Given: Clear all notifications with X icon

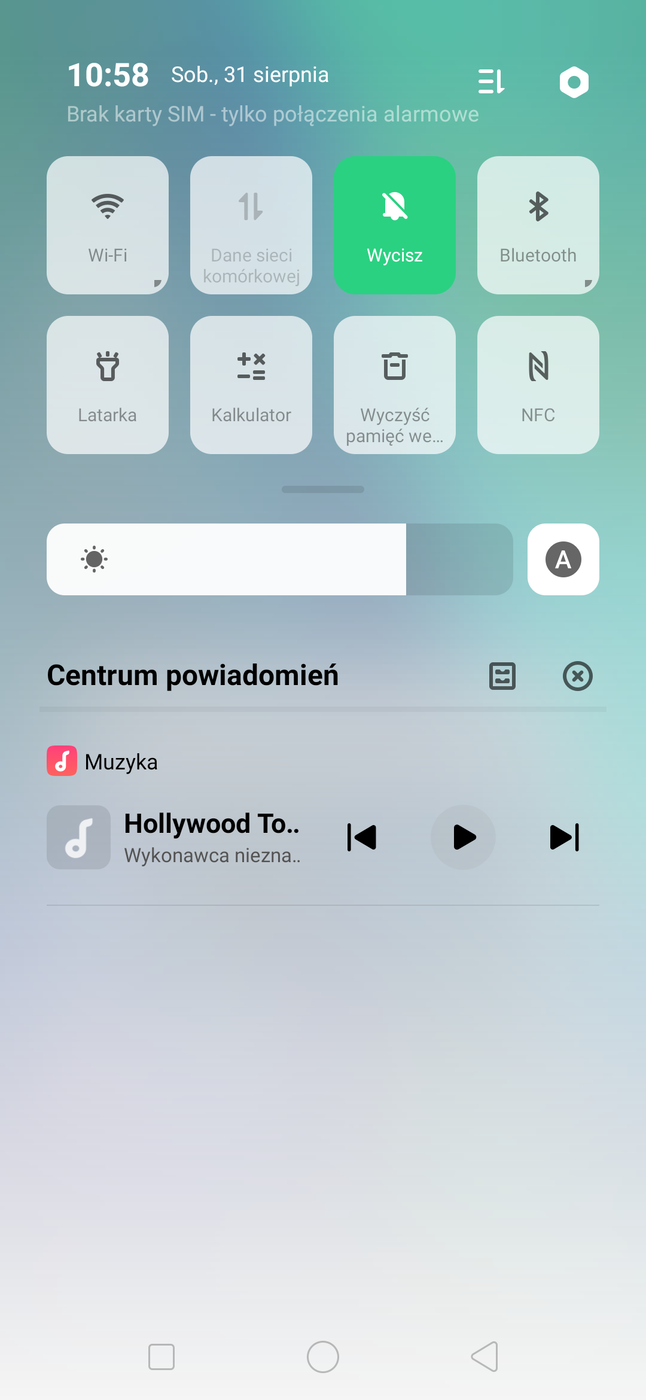Looking at the screenshot, I should coord(578,676).
